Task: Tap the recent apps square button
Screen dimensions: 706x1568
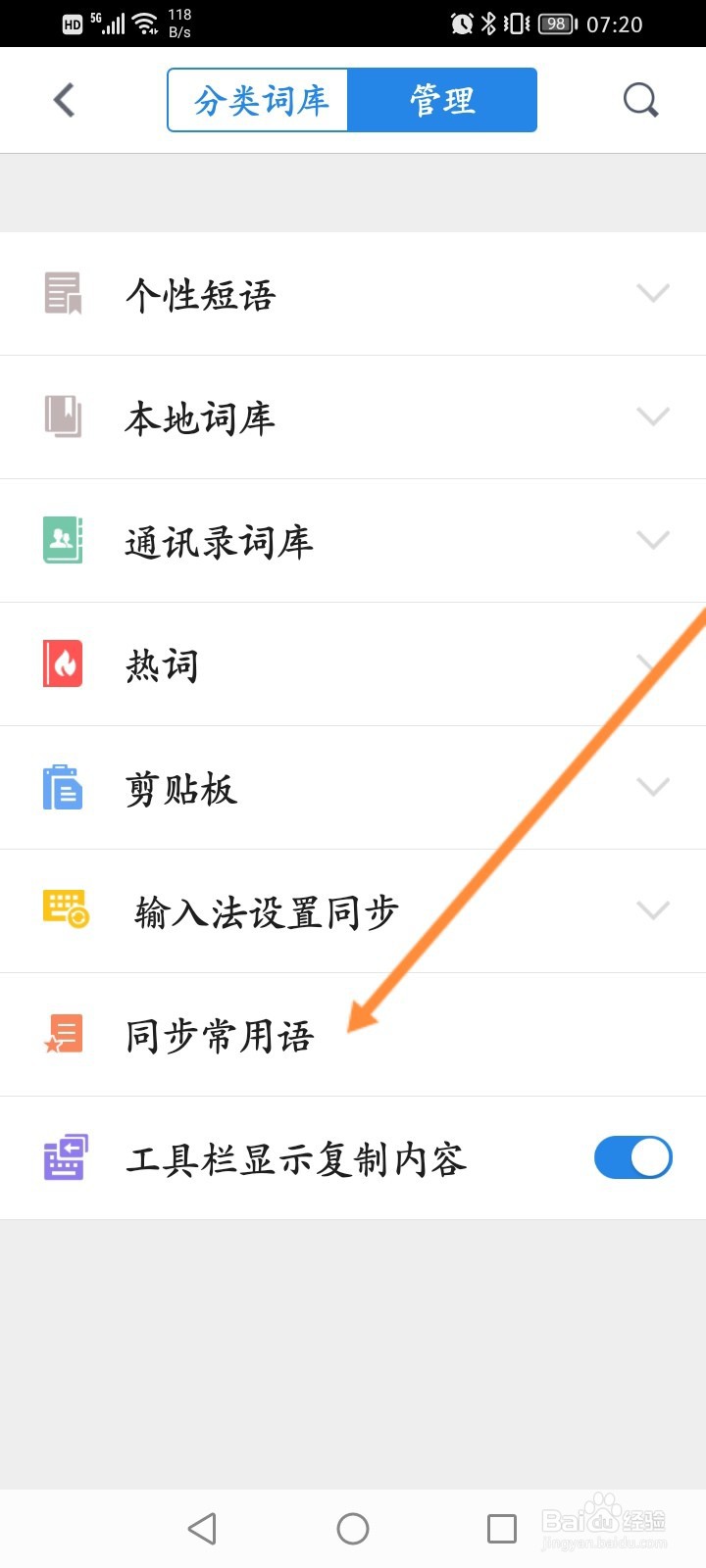Action: [501, 1527]
